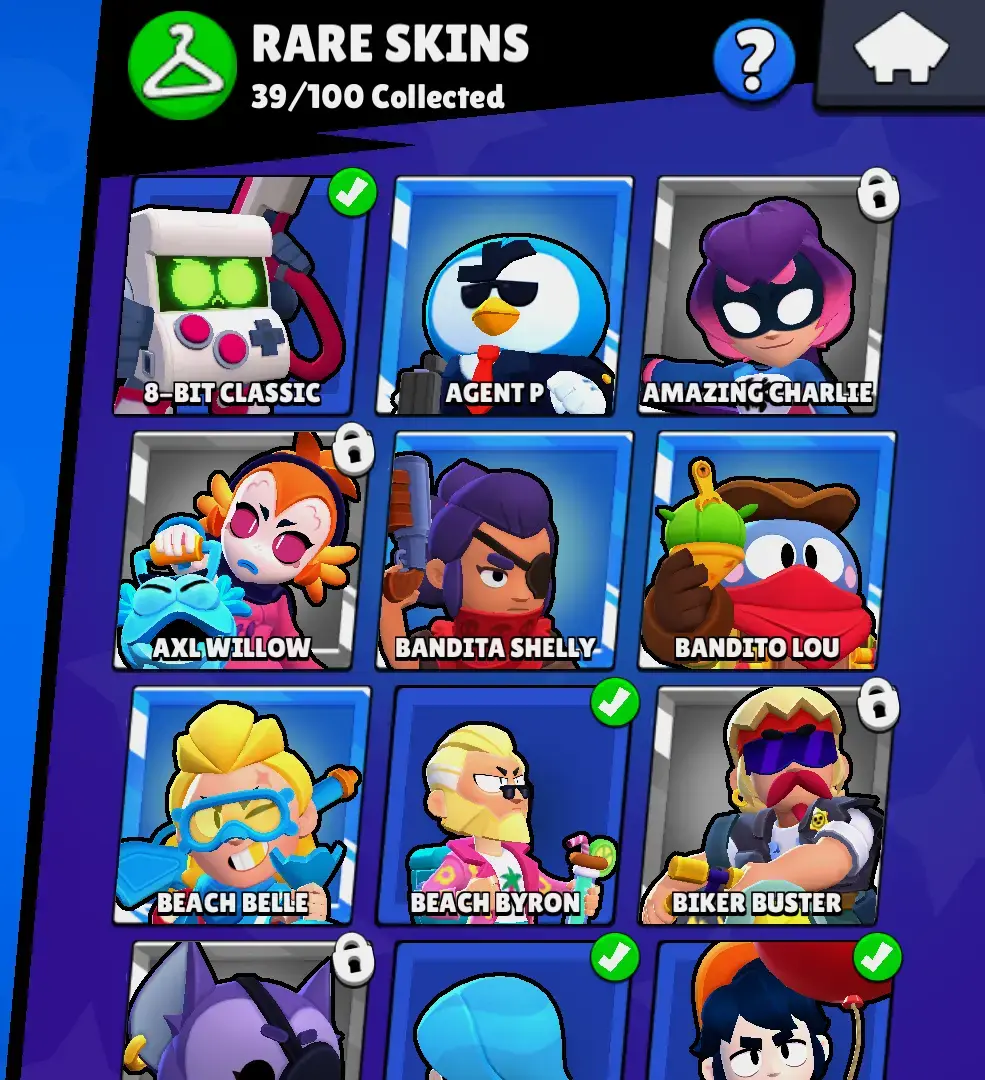Tap the Bandito Lou skin tile
Viewport: 985px width, 1080px height.
[765, 550]
